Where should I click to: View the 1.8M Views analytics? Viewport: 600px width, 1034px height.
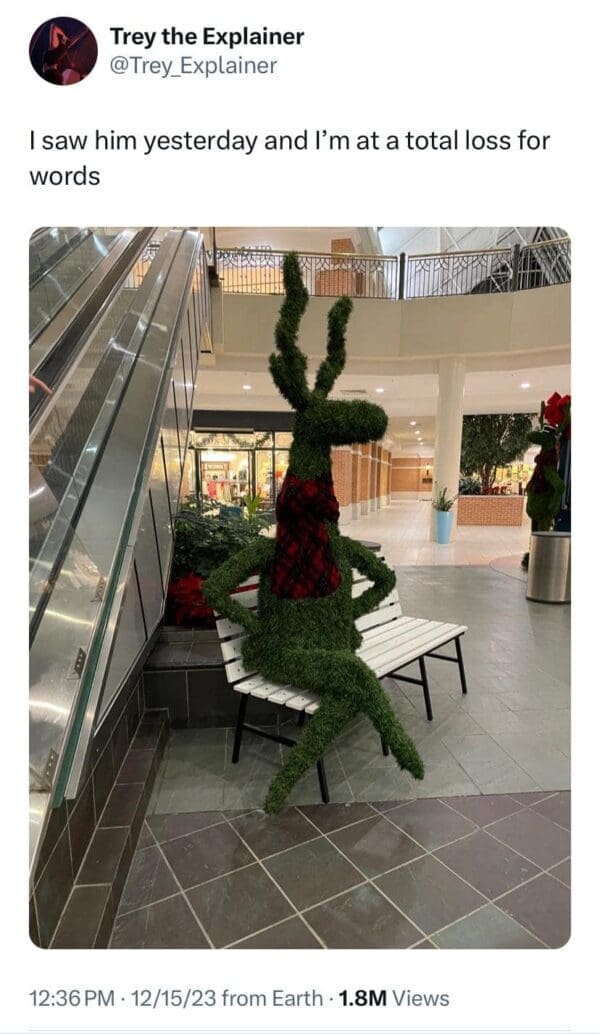point(392,998)
